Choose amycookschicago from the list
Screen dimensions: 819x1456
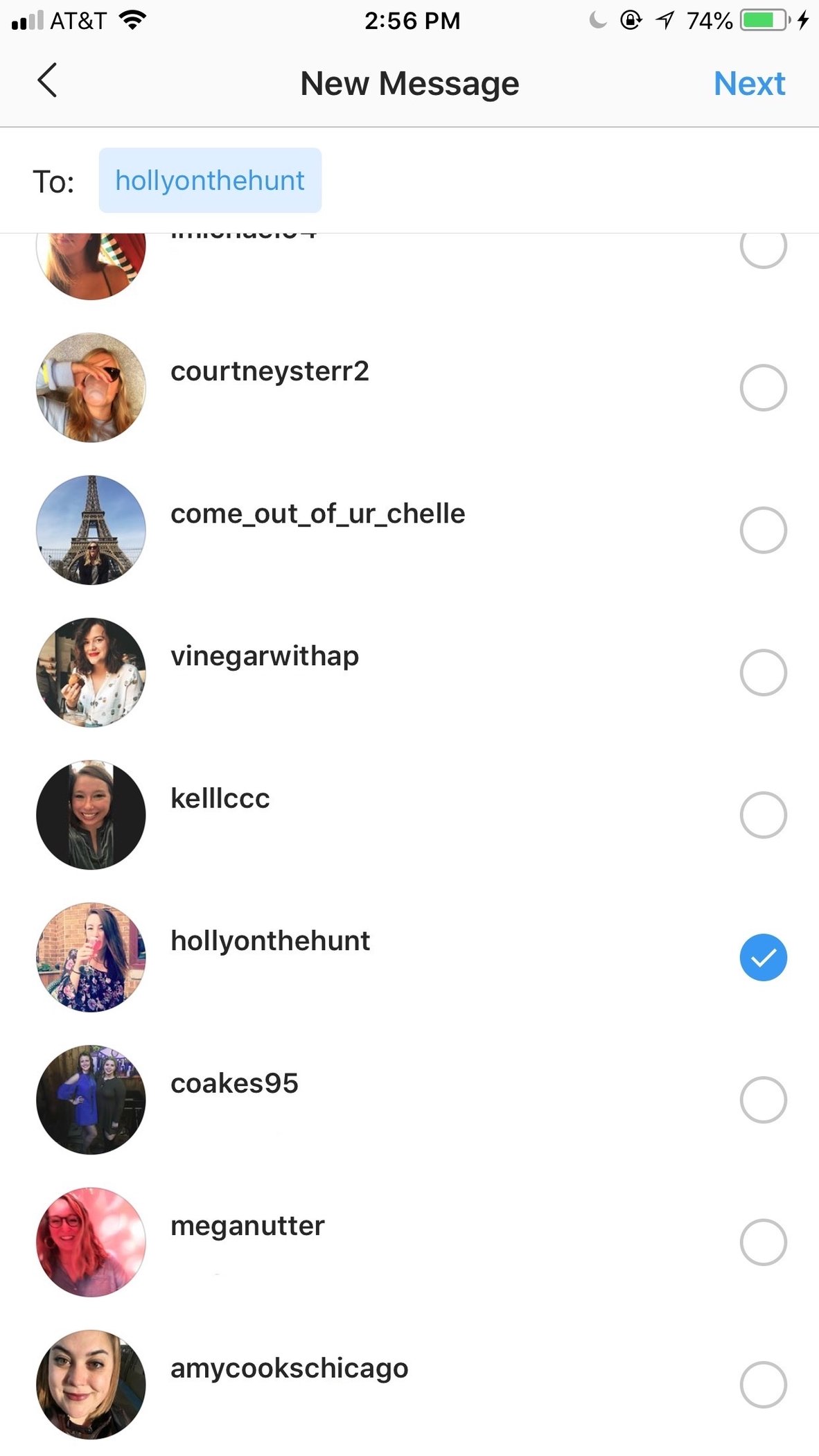(763, 1385)
